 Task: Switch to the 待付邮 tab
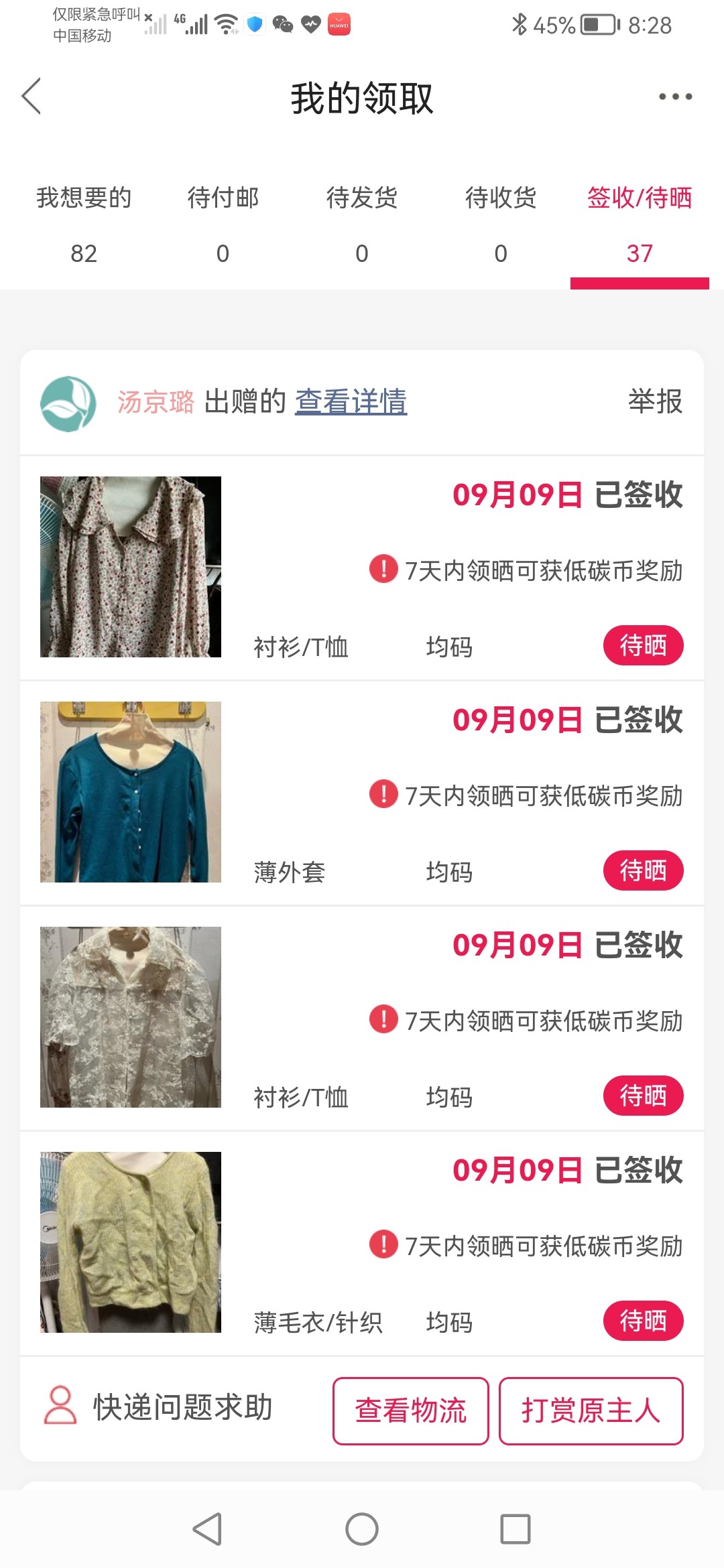click(x=223, y=224)
